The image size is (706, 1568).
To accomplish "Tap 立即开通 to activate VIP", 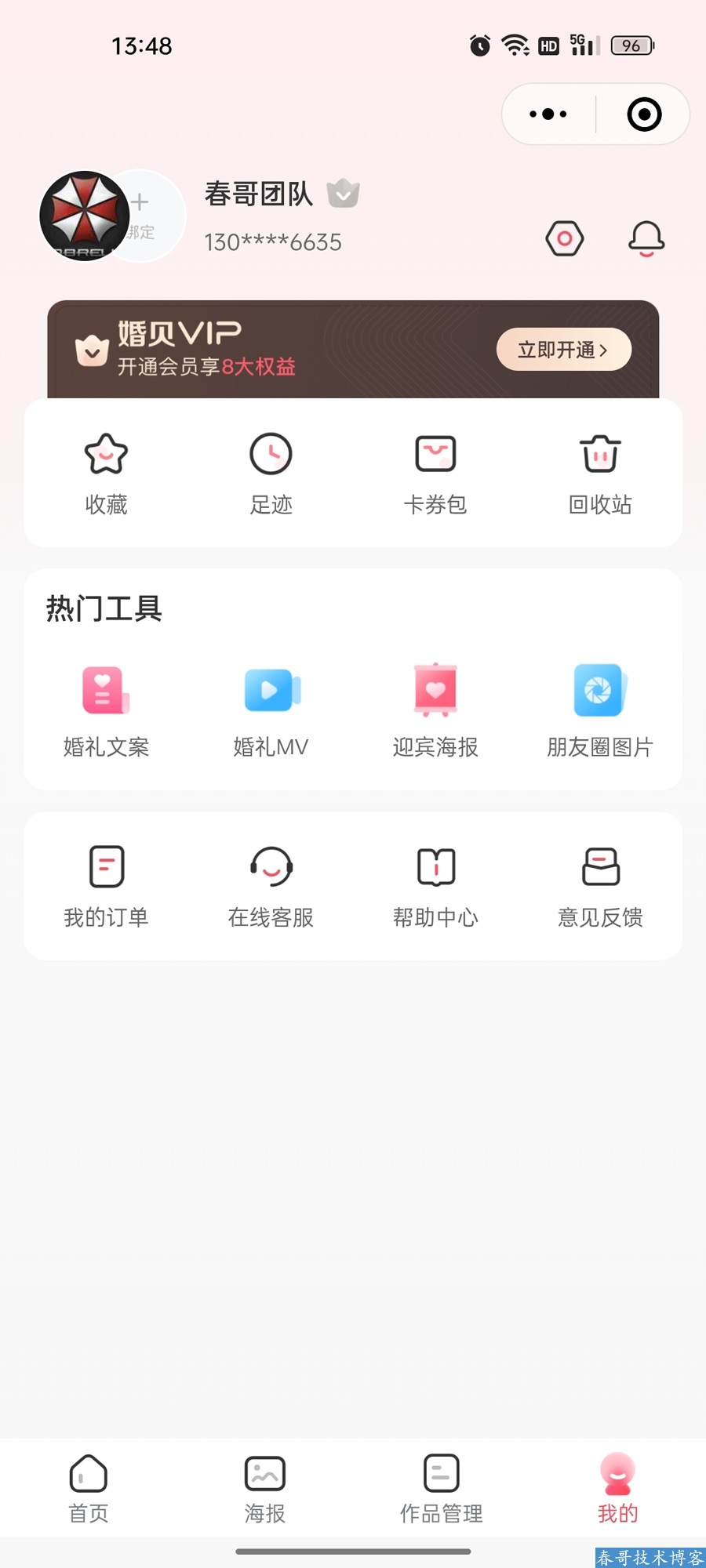I will pyautogui.click(x=563, y=350).
